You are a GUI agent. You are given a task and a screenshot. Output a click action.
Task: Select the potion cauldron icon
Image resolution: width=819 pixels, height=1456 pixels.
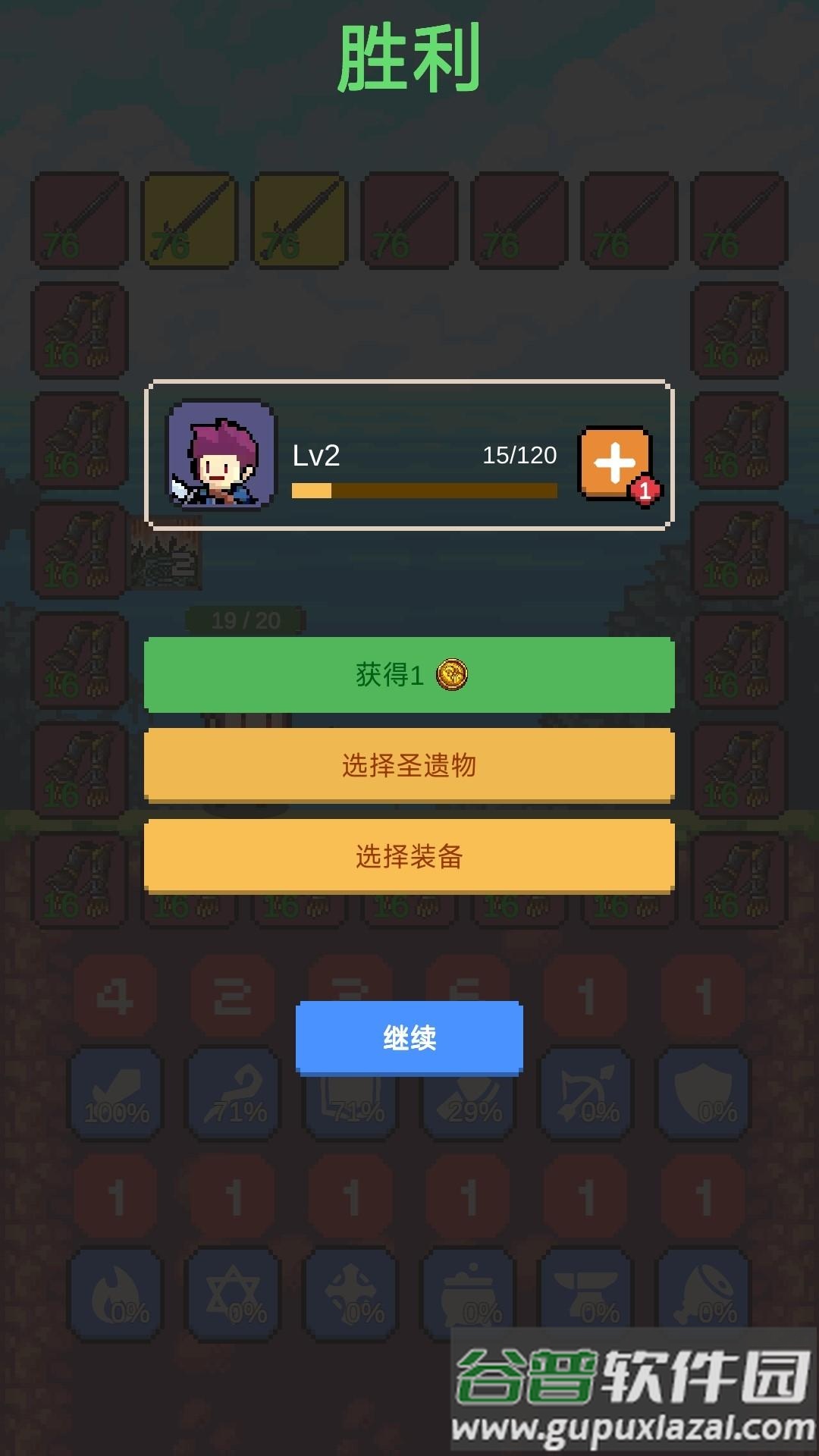(470, 1289)
